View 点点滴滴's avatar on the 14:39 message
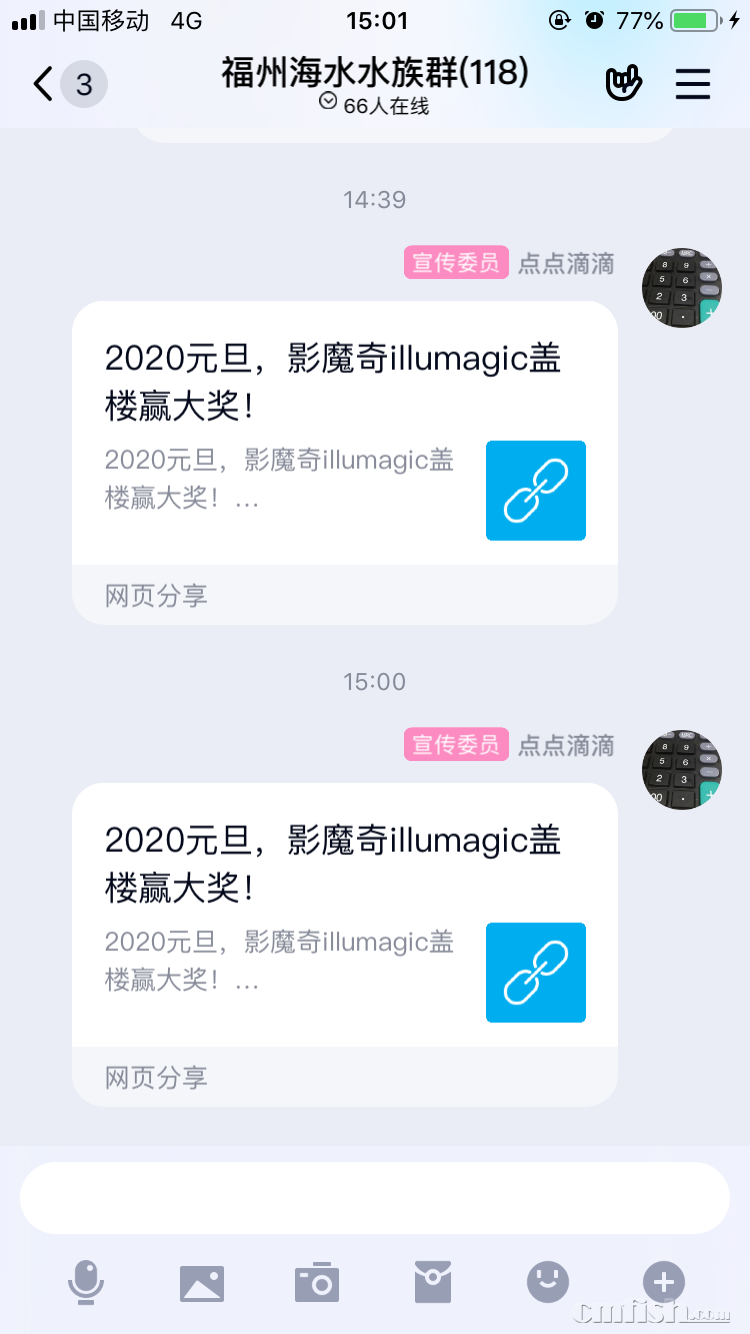Viewport: 750px width, 1334px height. [x=681, y=287]
